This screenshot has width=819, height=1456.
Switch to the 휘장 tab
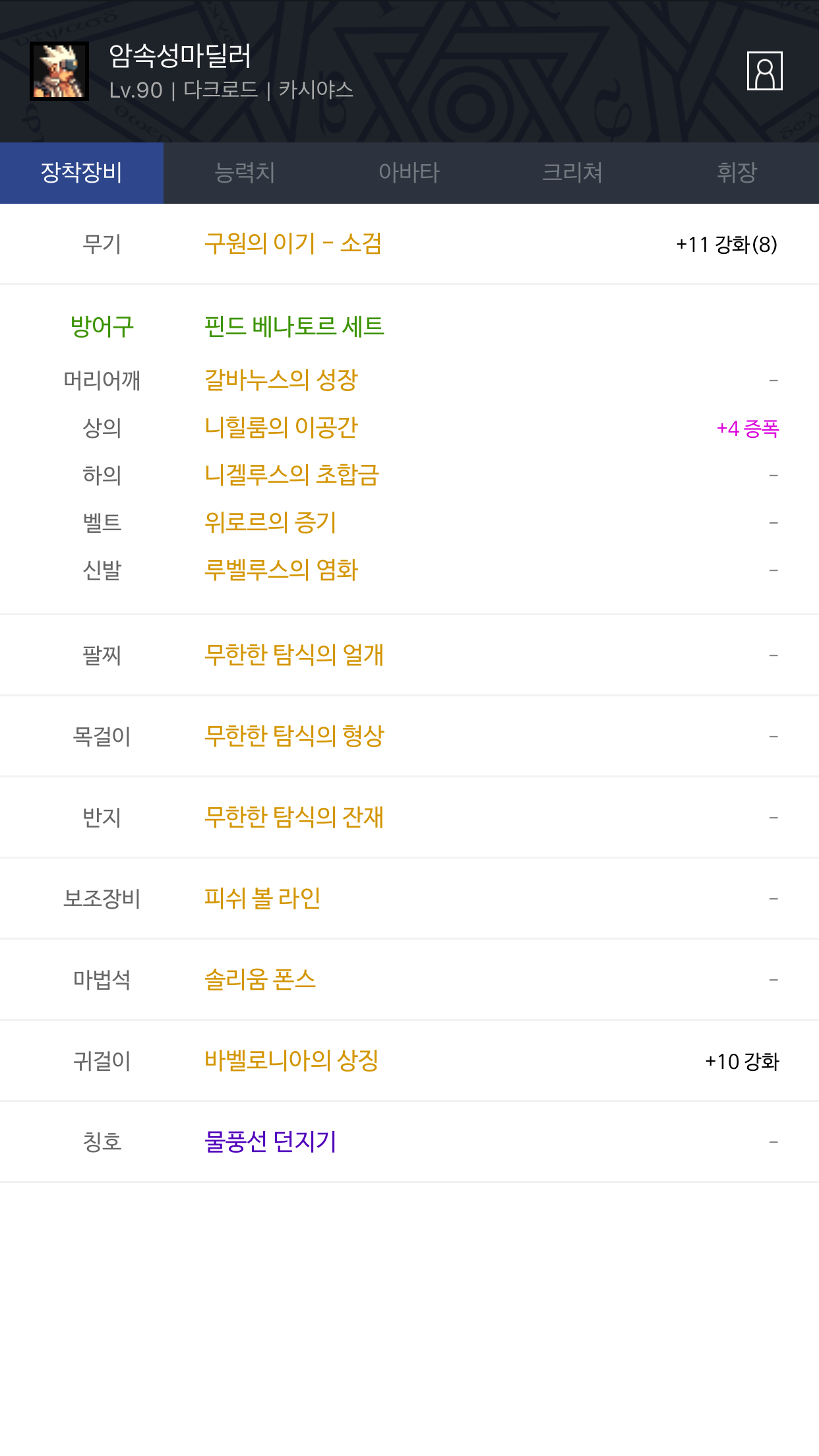click(737, 173)
